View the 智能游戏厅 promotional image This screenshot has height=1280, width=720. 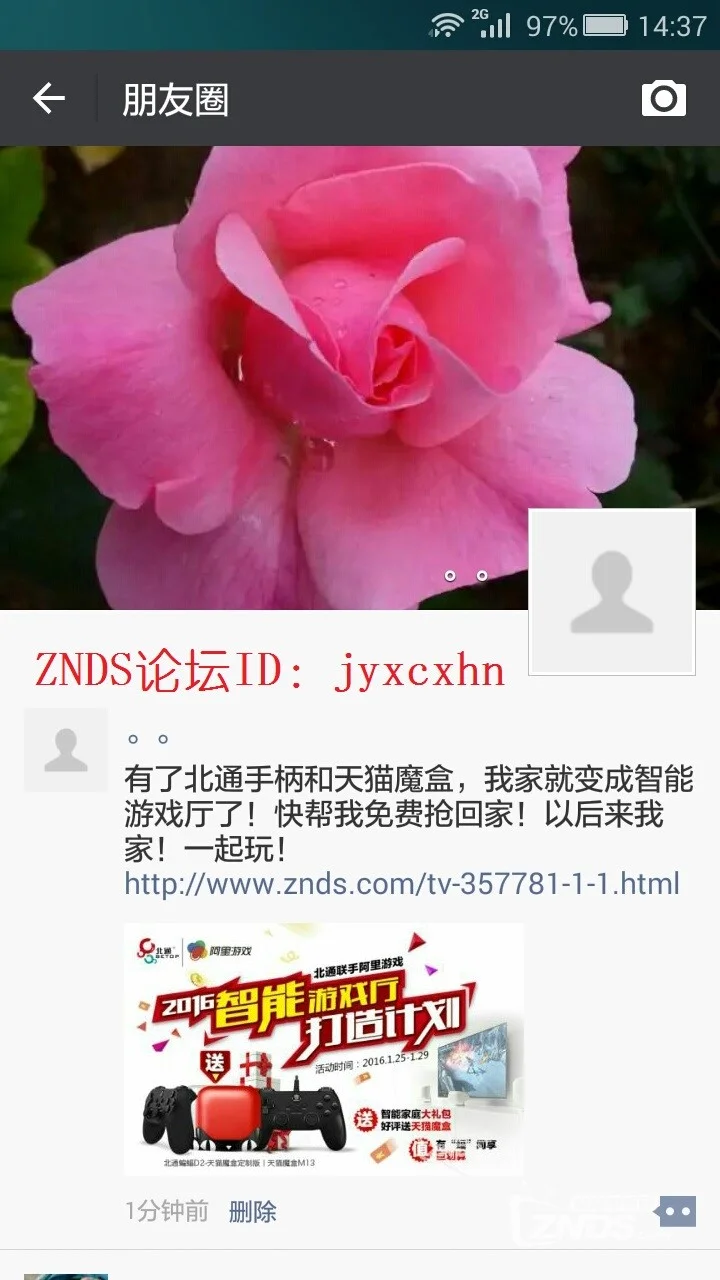coord(323,1048)
